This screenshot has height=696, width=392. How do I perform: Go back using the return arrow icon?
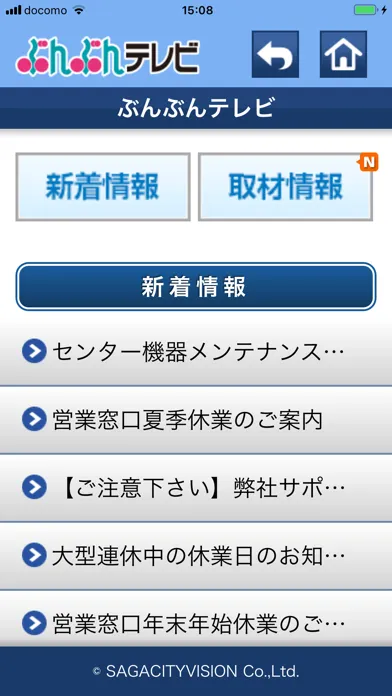(x=275, y=55)
